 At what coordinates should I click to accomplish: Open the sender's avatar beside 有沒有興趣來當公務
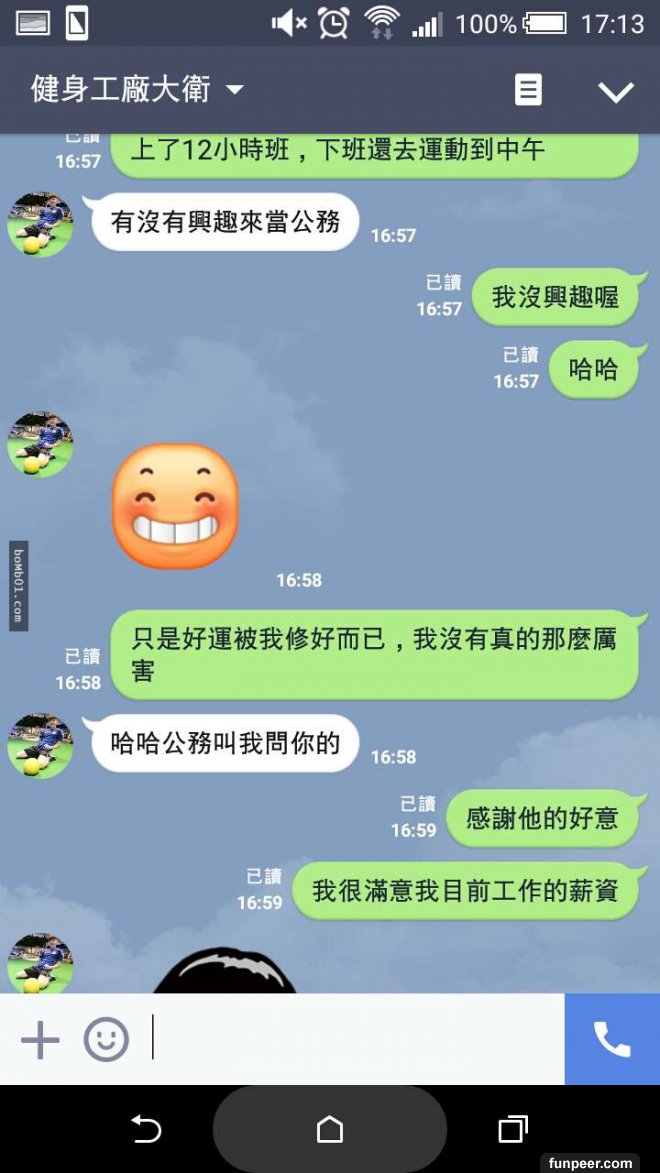40,225
